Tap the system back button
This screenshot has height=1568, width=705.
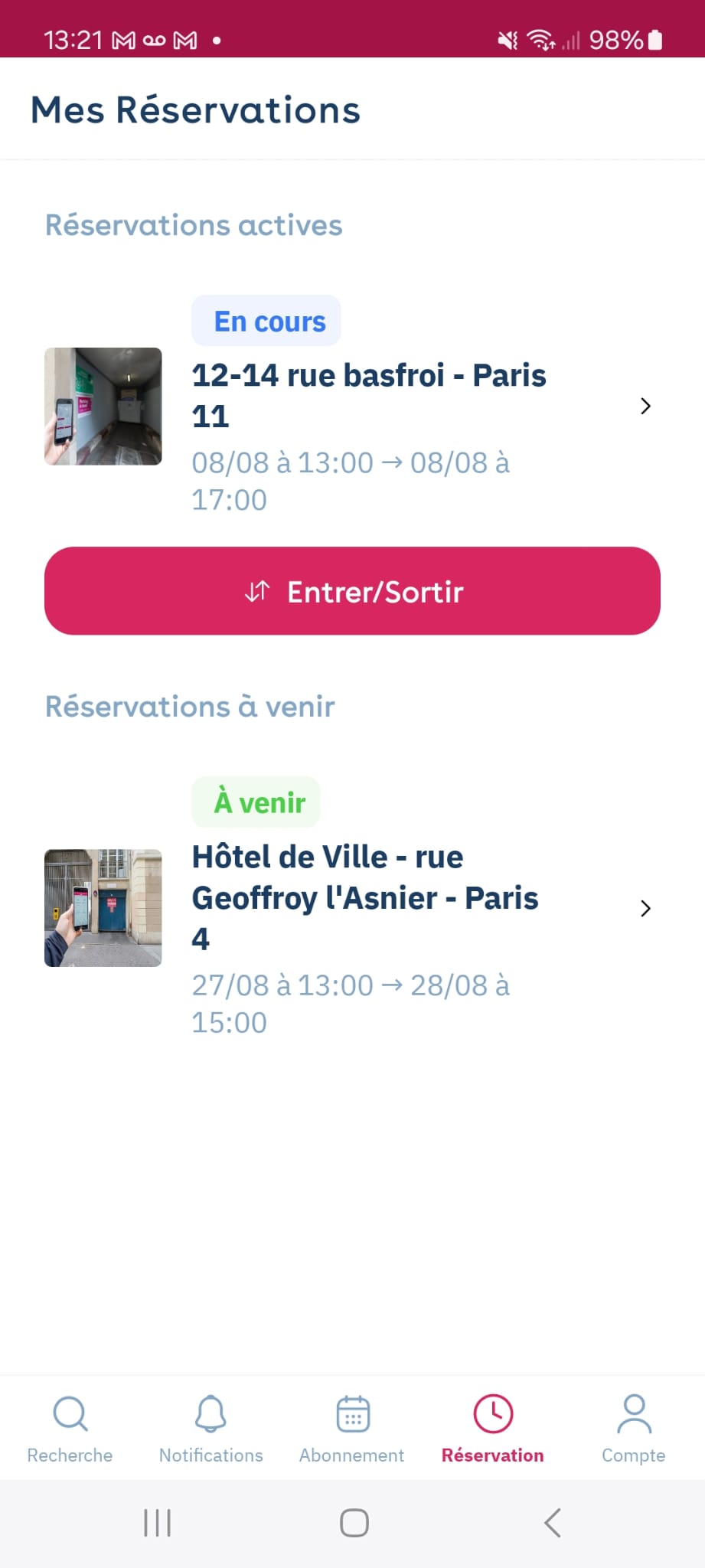pyautogui.click(x=553, y=1523)
